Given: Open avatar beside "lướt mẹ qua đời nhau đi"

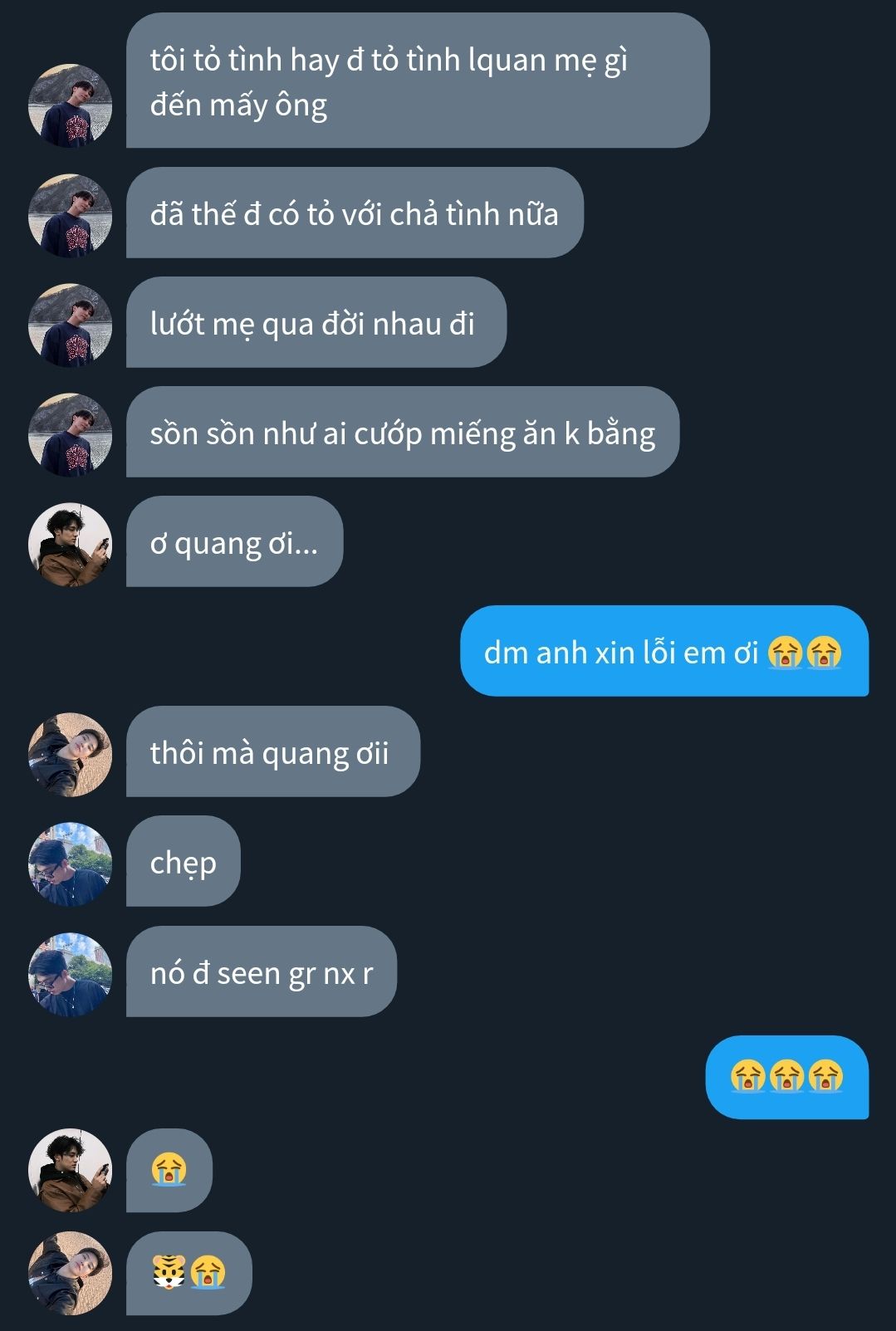Looking at the screenshot, I should click(70, 325).
